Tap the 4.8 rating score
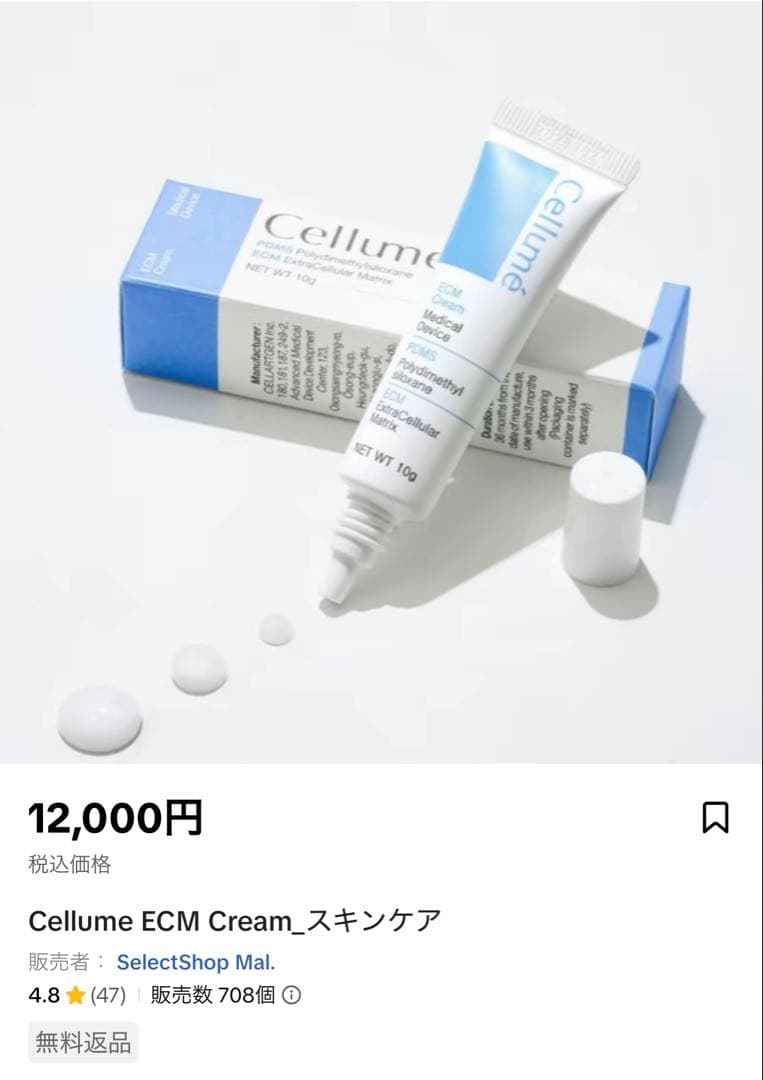This screenshot has height=1080, width=763. point(42,995)
